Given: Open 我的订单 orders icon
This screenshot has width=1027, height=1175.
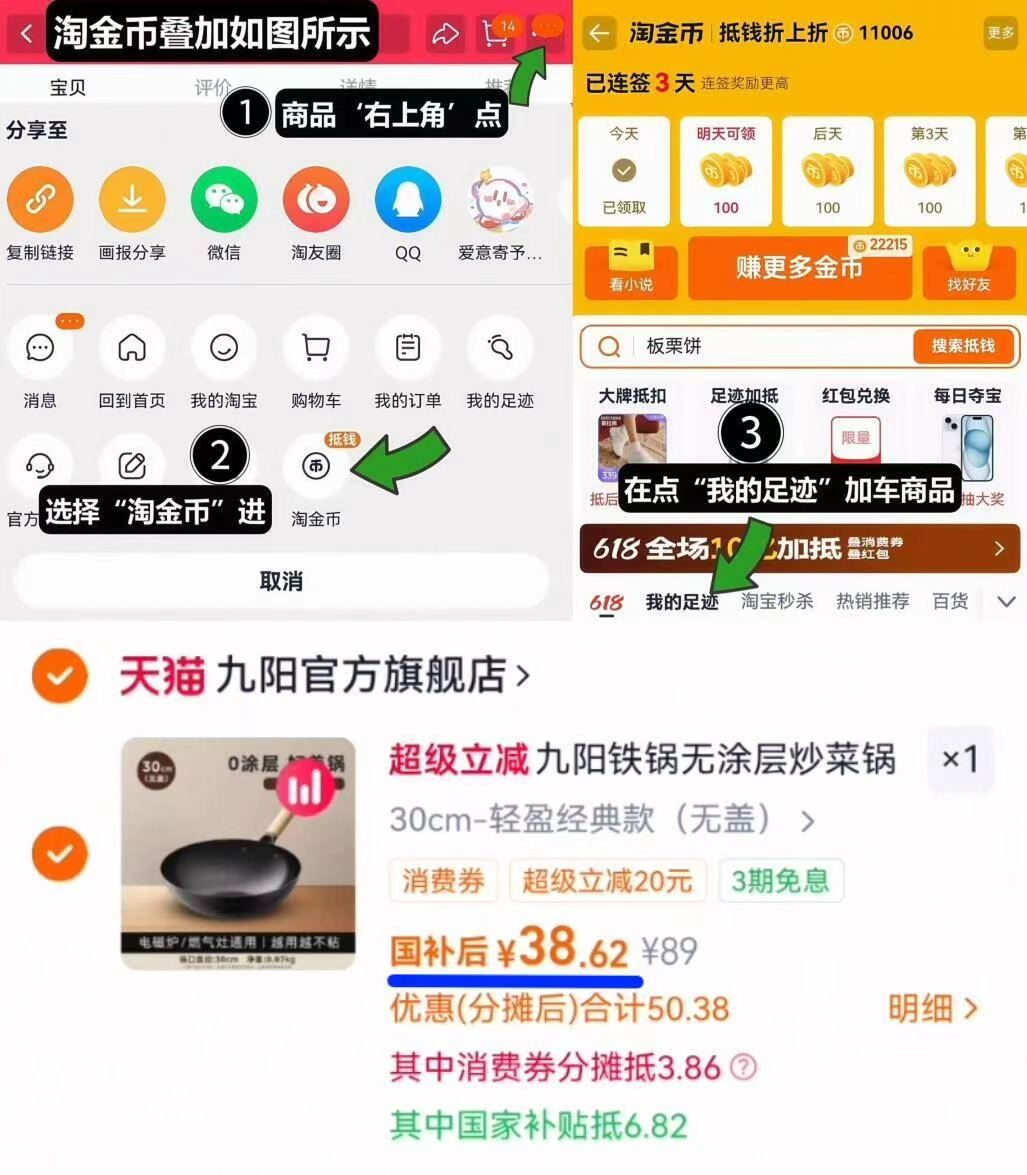Looking at the screenshot, I should pyautogui.click(x=407, y=345).
